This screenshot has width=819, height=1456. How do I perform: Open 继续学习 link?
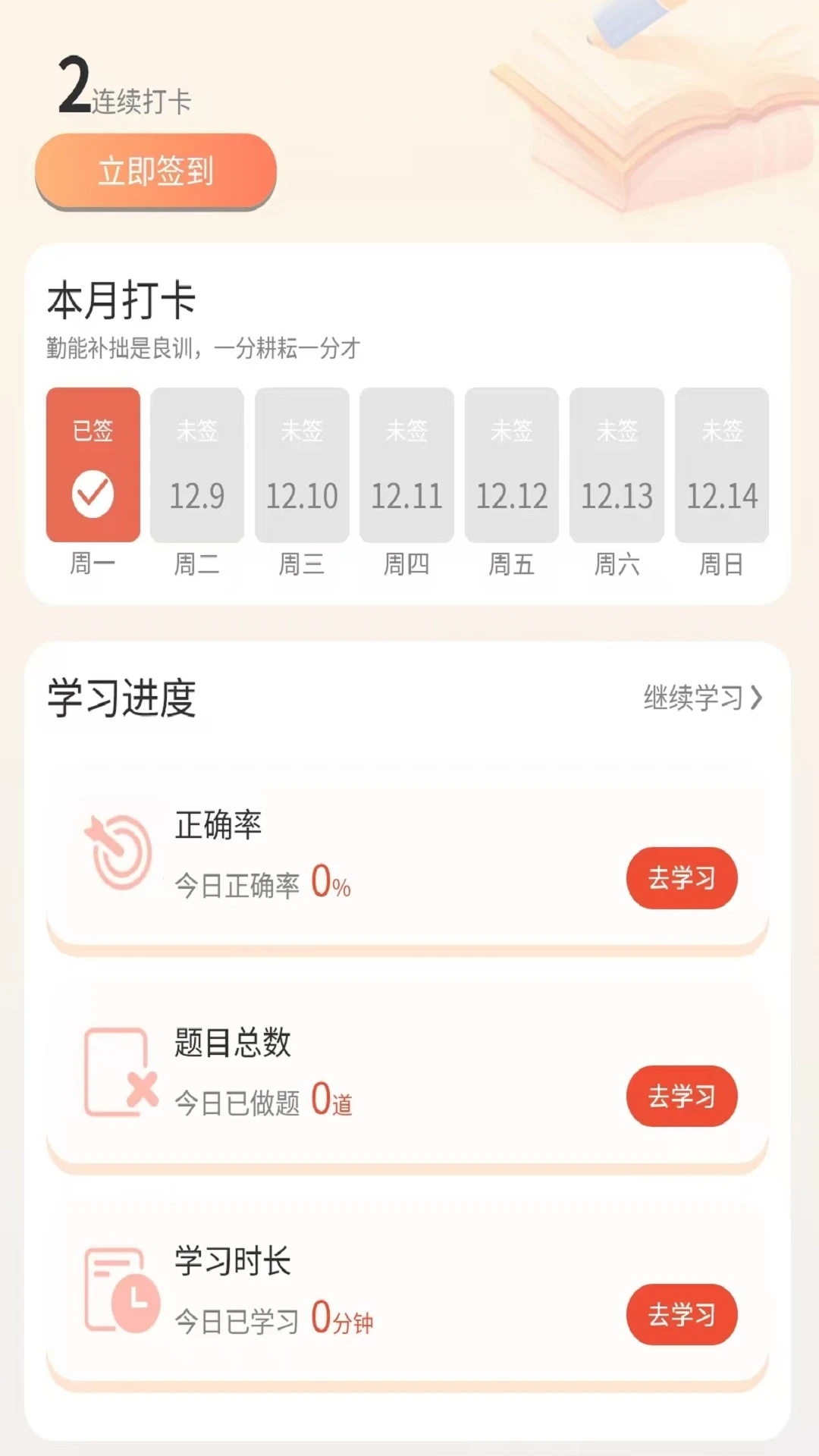click(x=703, y=698)
